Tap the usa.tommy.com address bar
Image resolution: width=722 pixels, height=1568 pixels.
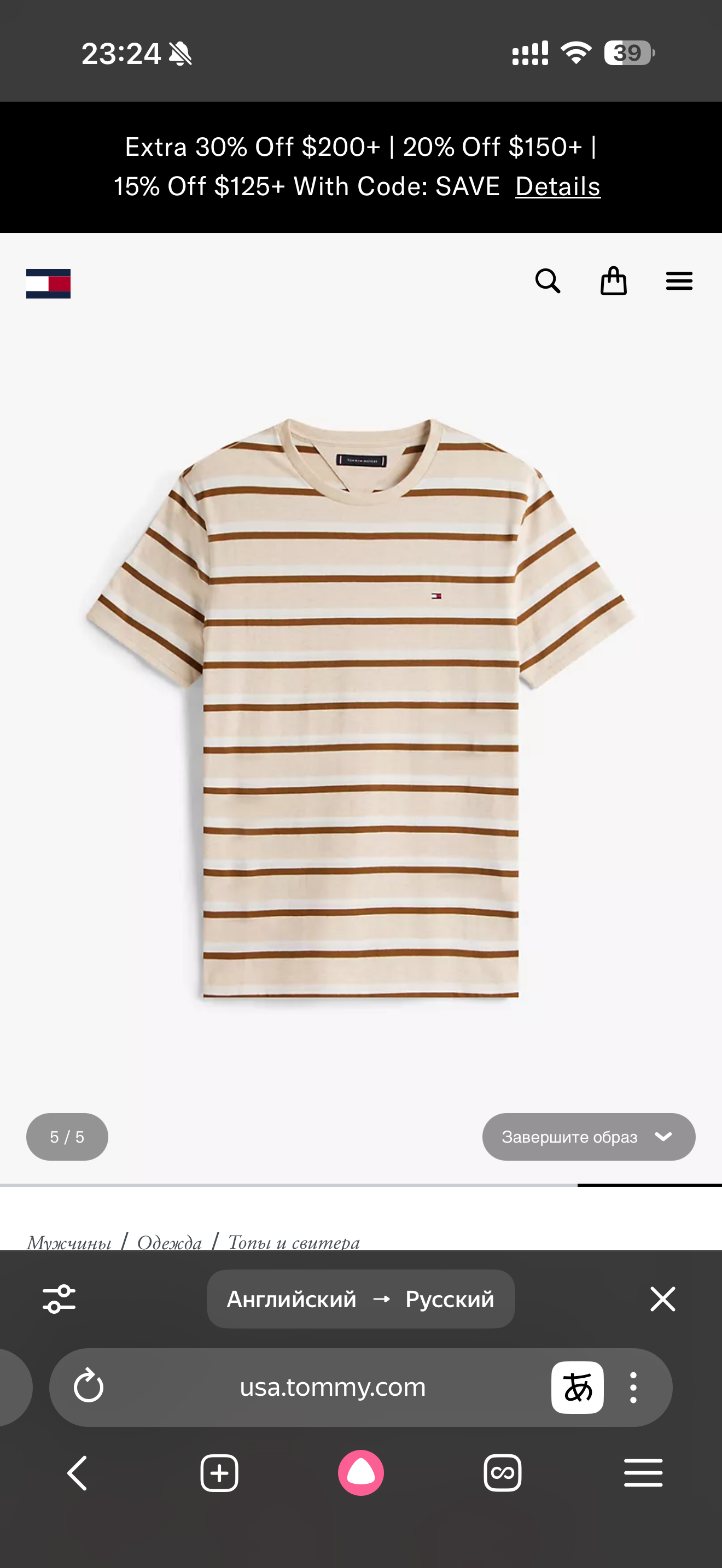pyautogui.click(x=333, y=1386)
